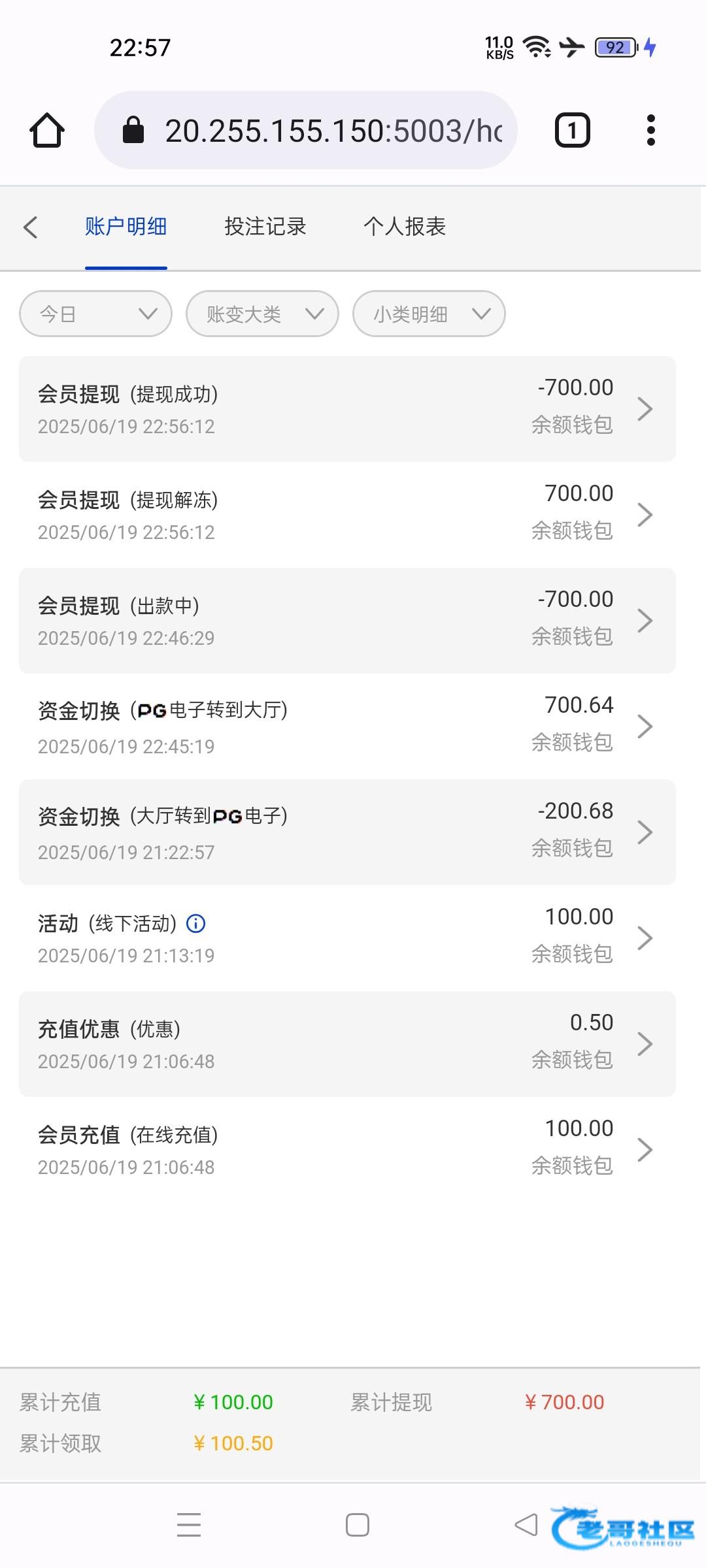Open the browser tab switcher
Viewport: 706px width, 1568px height.
coord(573,130)
